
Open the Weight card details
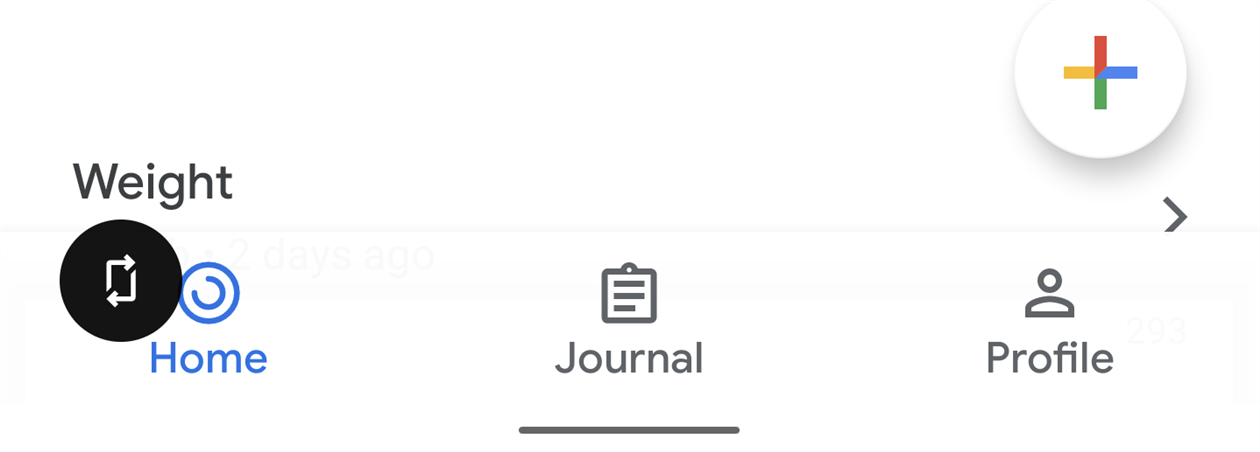(x=1176, y=215)
